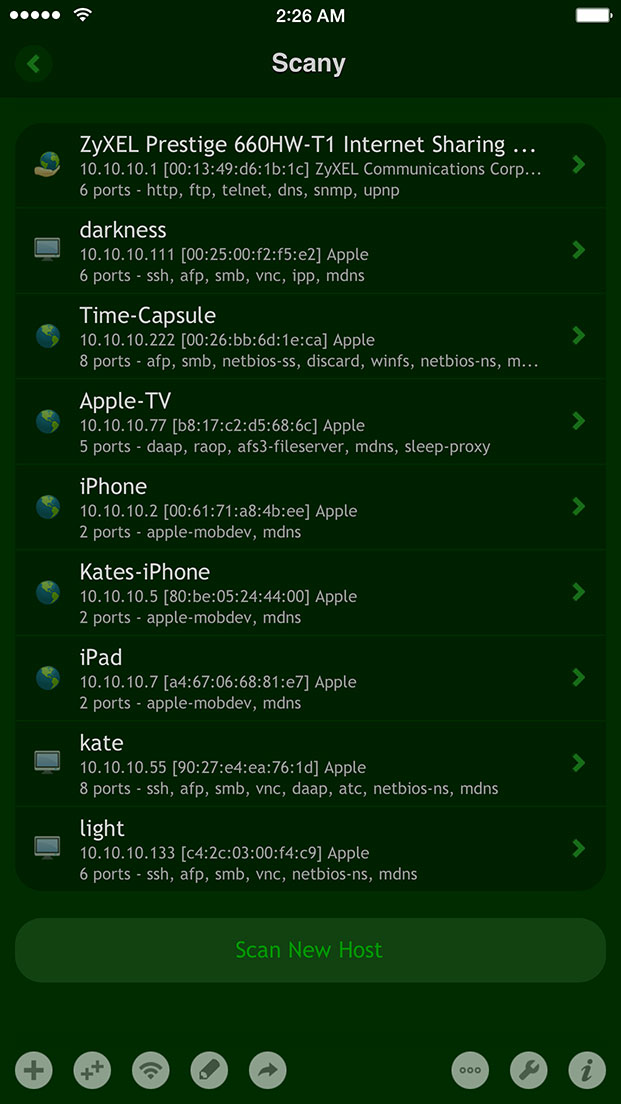
Task: Open the Time-Capsule host row
Action: click(x=310, y=337)
